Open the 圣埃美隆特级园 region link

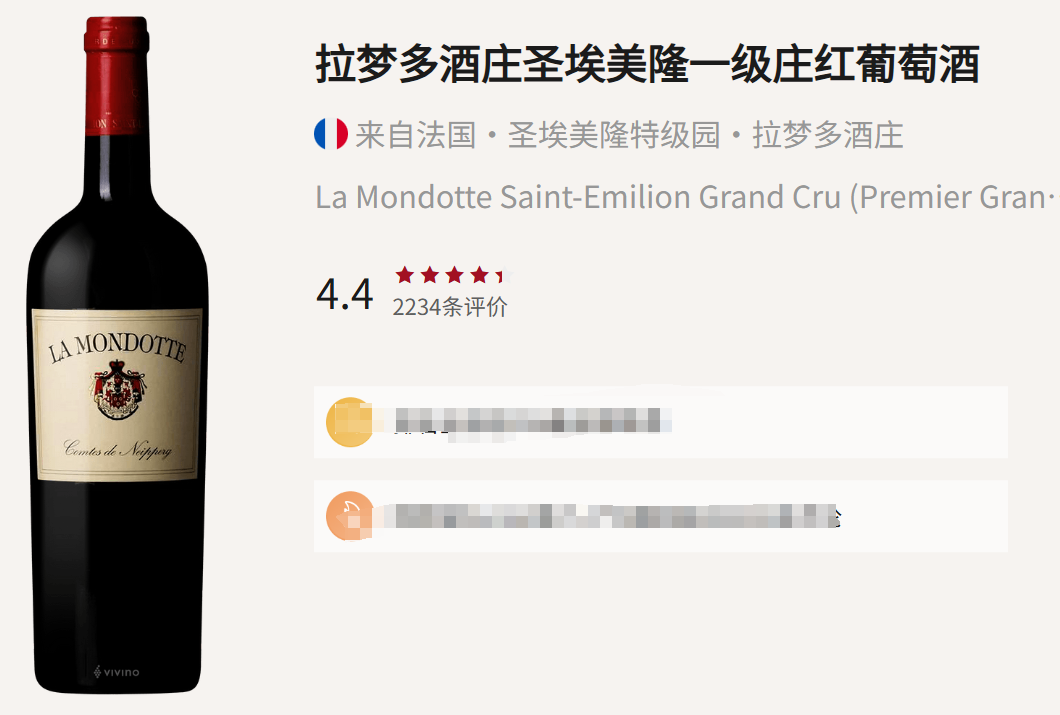pyautogui.click(x=613, y=135)
